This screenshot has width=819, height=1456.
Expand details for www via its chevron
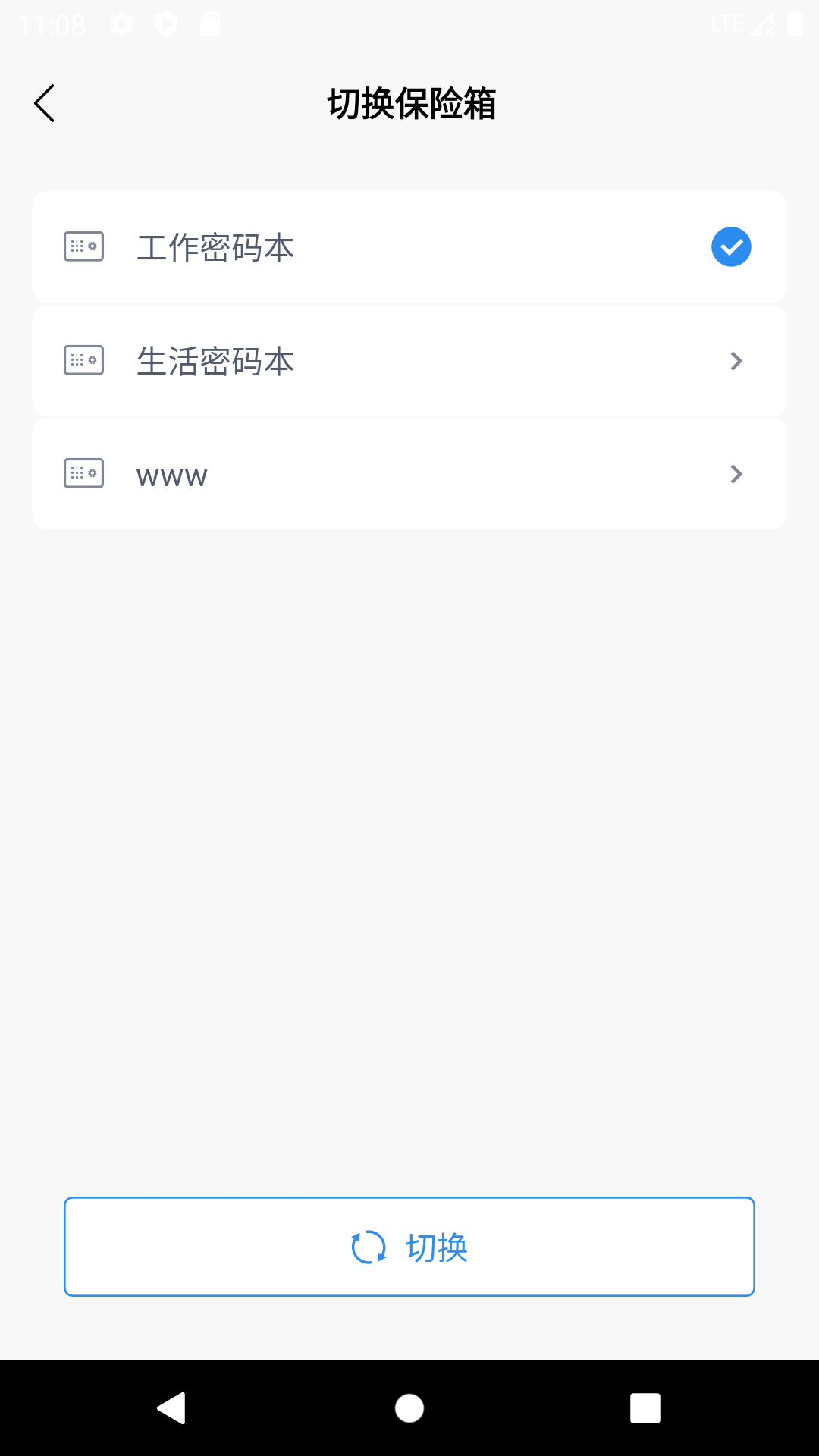(735, 473)
